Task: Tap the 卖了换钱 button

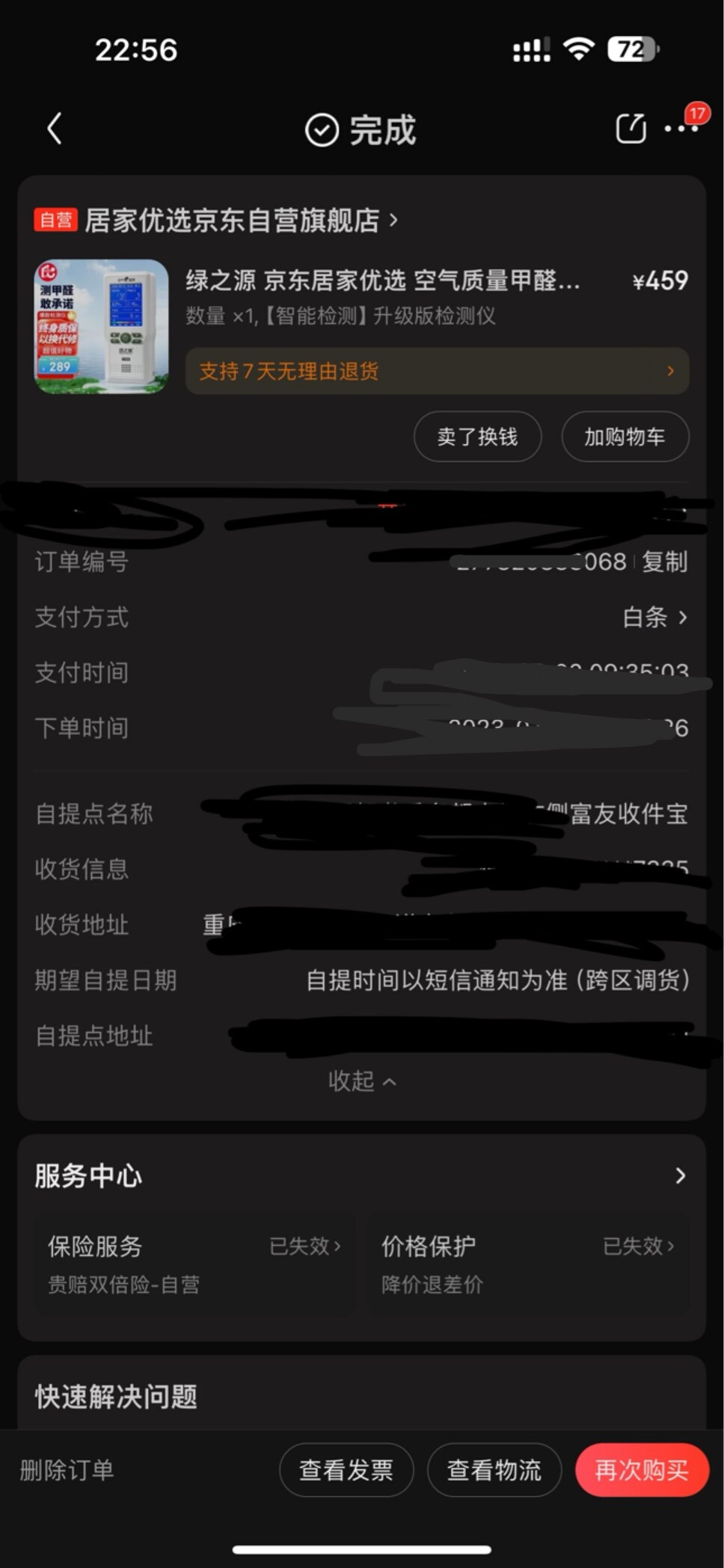Action: pyautogui.click(x=477, y=437)
